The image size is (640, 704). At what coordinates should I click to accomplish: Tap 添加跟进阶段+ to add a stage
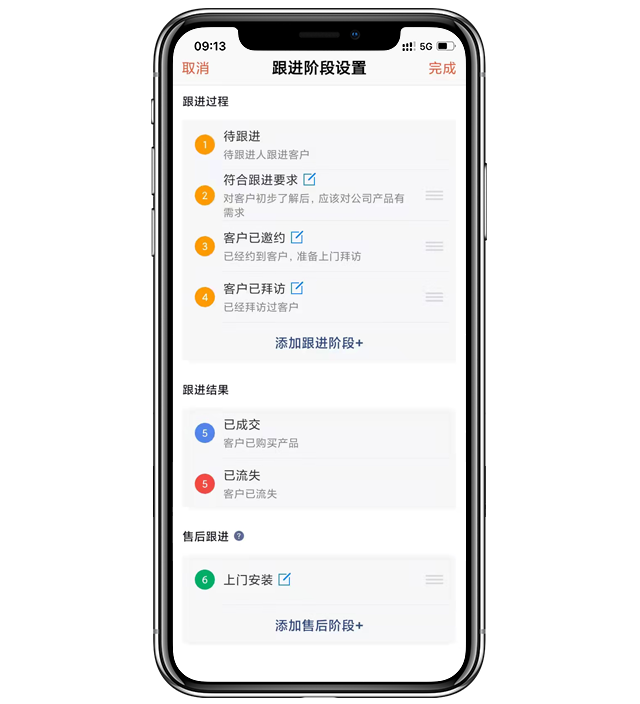click(319, 343)
